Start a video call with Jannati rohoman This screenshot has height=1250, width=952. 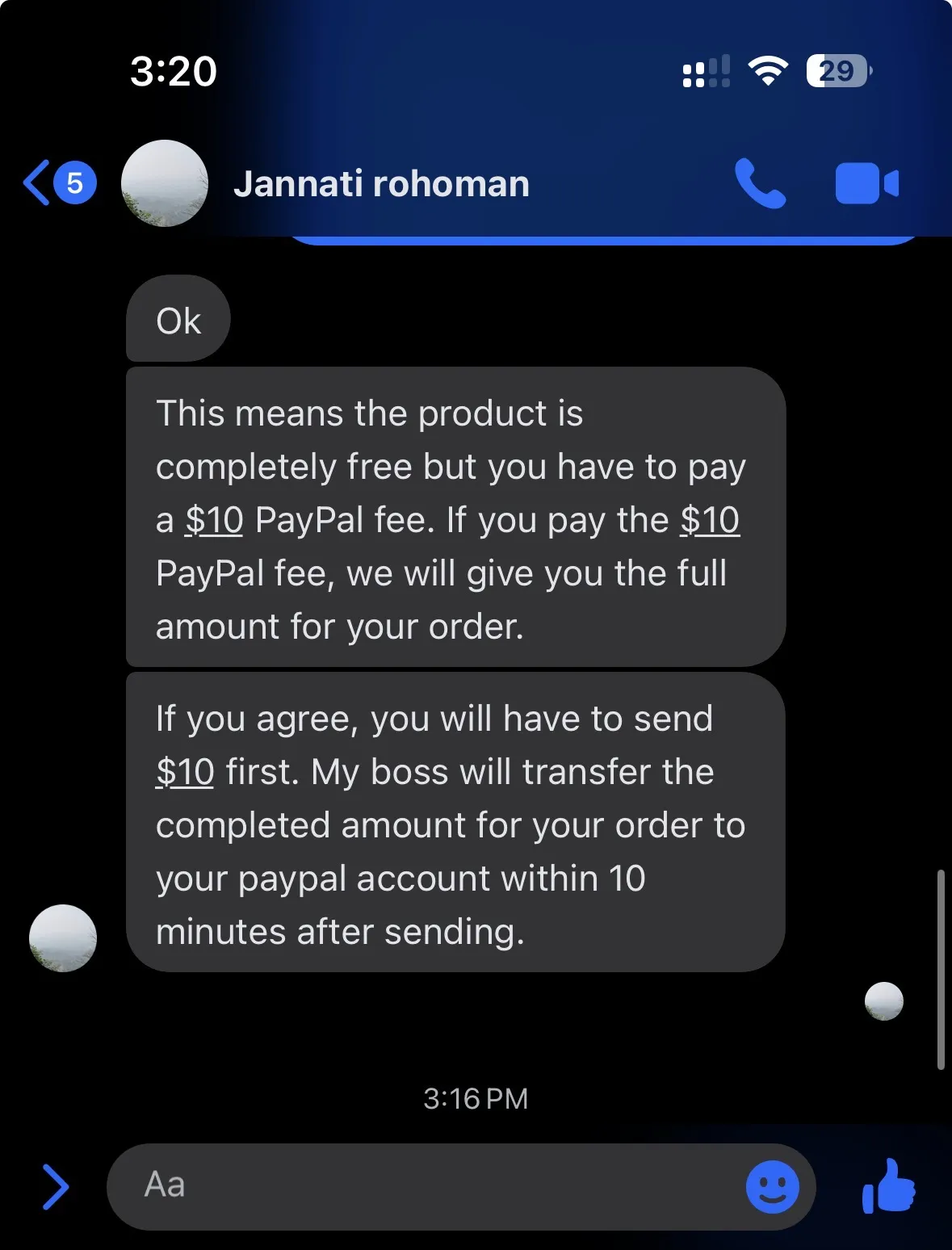click(866, 184)
